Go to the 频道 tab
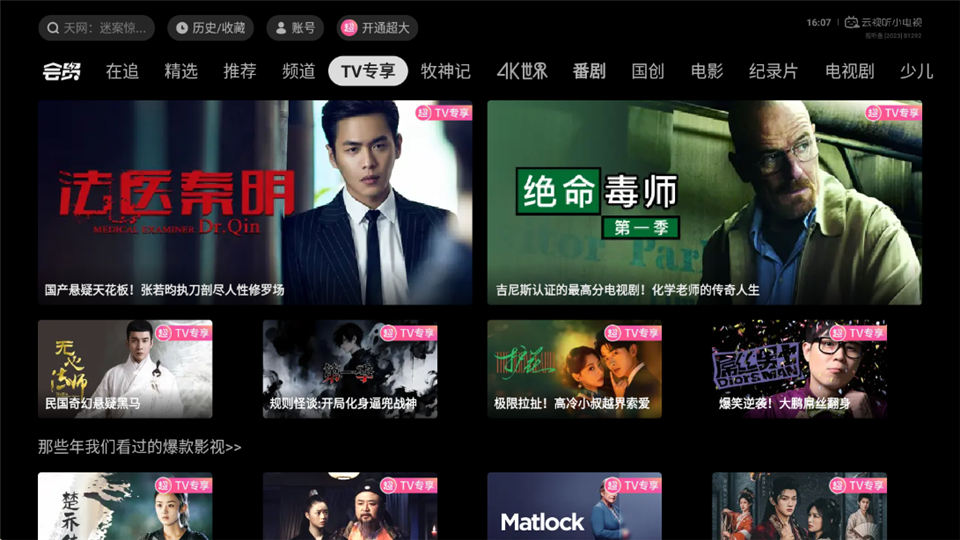The image size is (960, 540). tap(299, 71)
